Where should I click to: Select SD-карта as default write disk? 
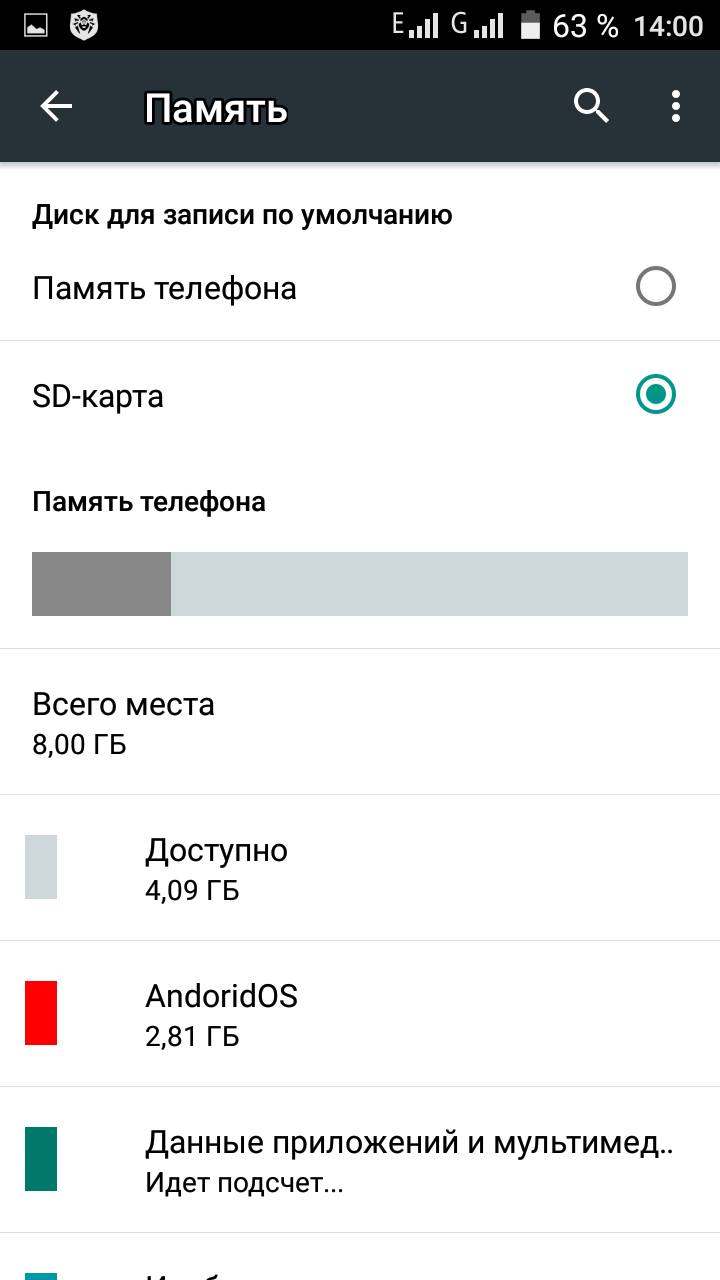[x=360, y=395]
